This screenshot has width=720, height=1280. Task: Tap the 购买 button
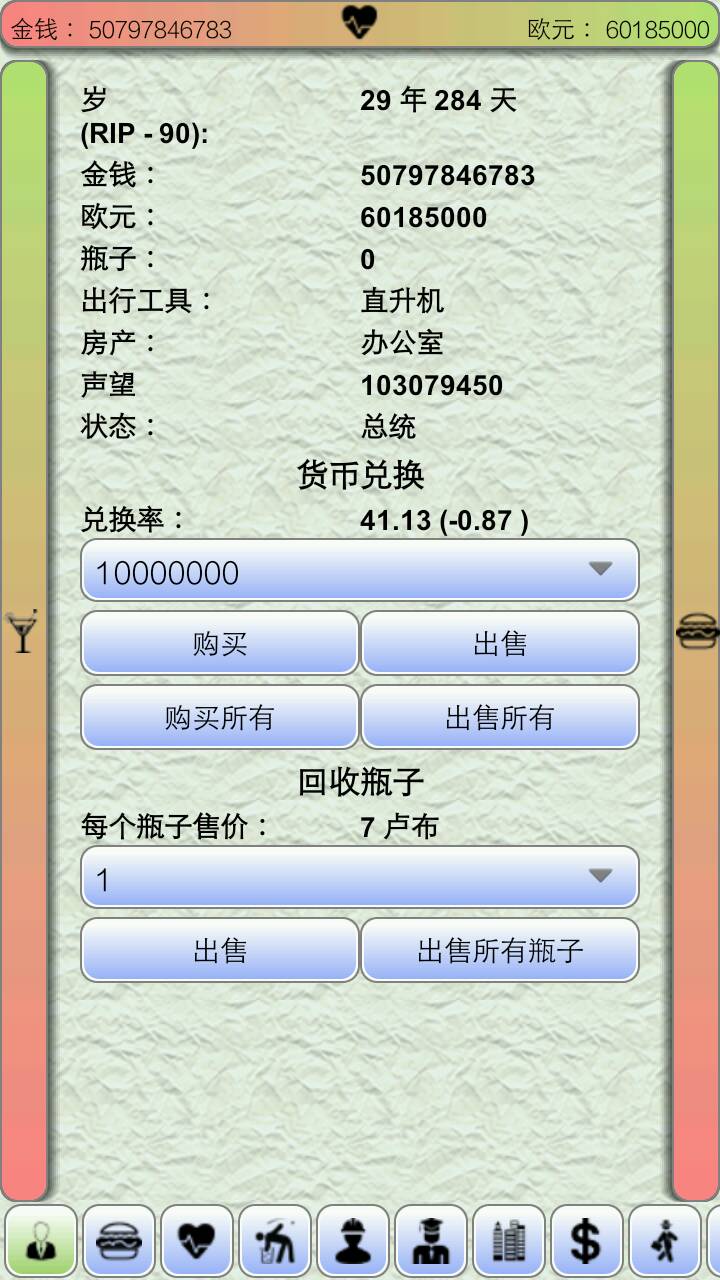[x=219, y=643]
